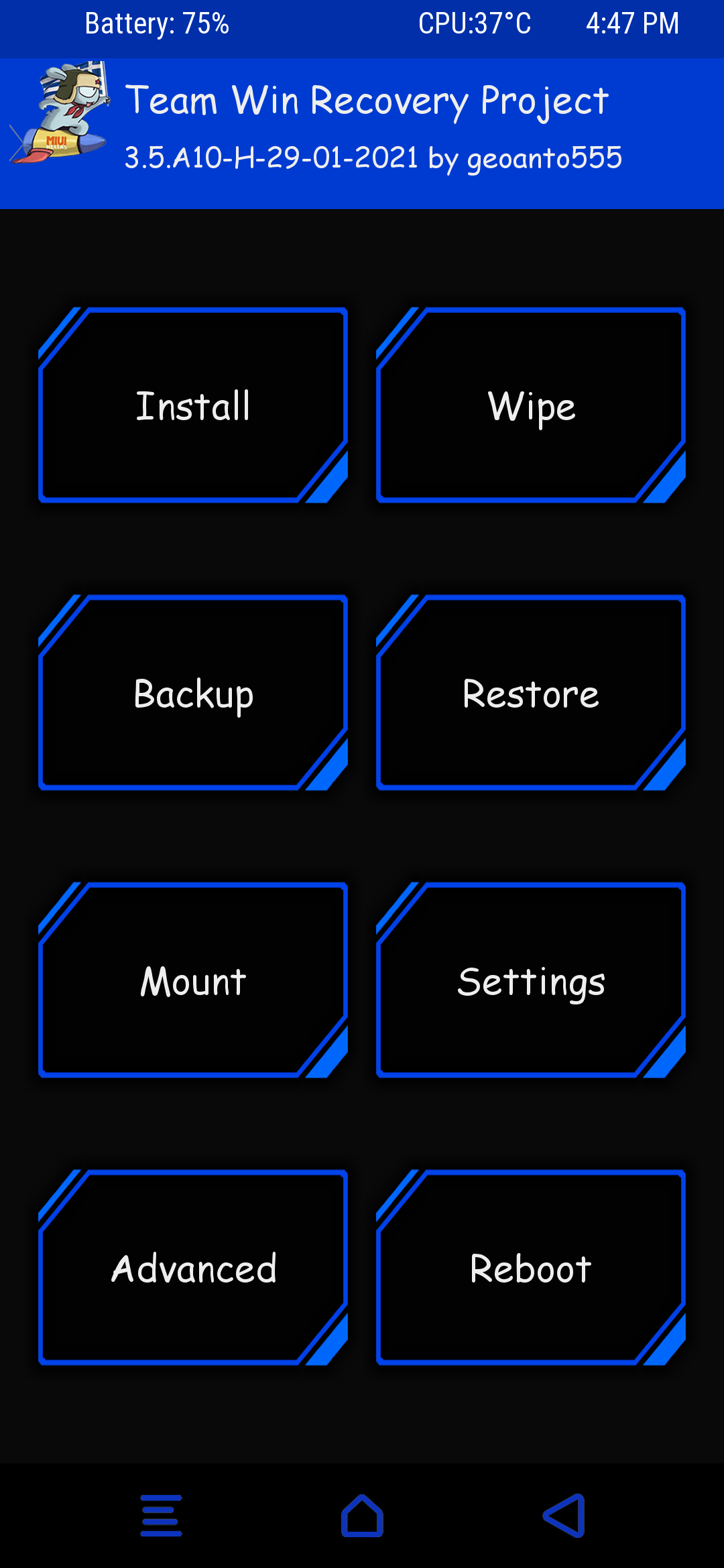Open the Wipe options
The height and width of the screenshot is (1568, 724).
click(531, 405)
